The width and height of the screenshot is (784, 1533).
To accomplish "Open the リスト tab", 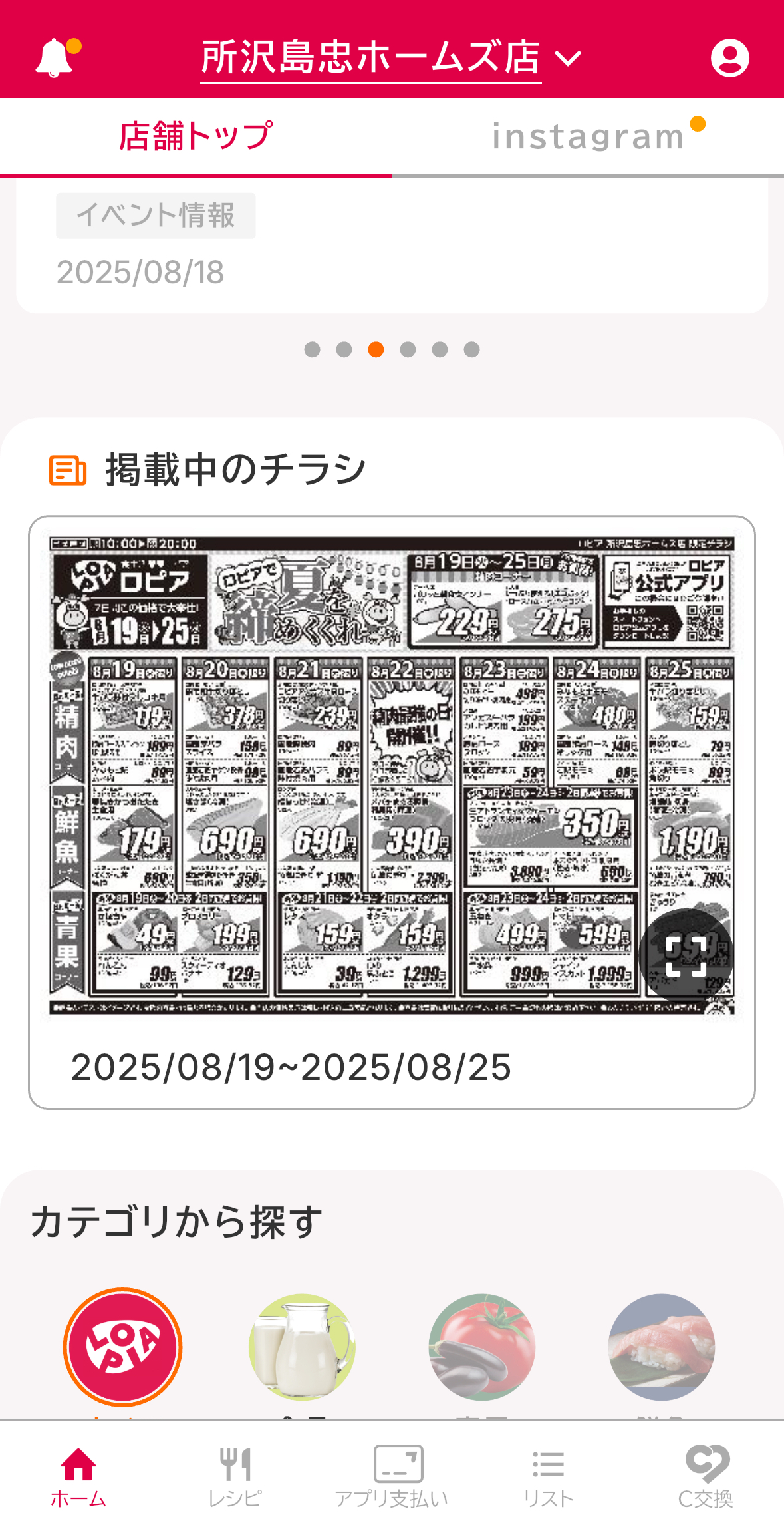I will click(x=548, y=1477).
